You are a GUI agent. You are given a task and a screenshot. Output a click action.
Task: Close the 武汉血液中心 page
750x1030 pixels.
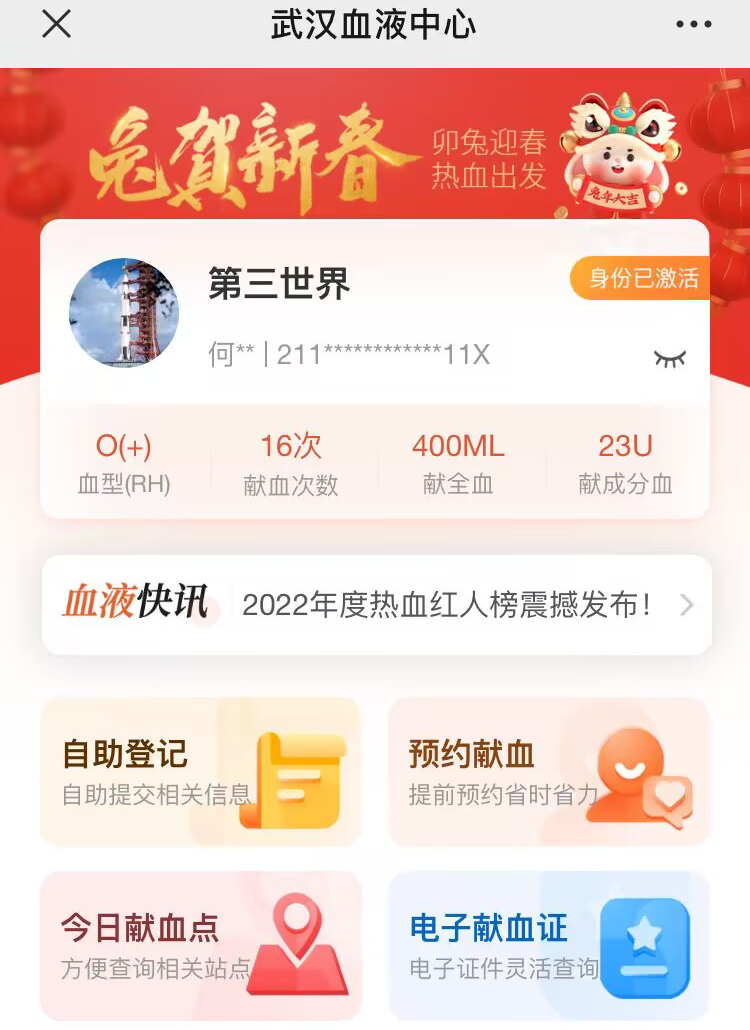point(56,26)
